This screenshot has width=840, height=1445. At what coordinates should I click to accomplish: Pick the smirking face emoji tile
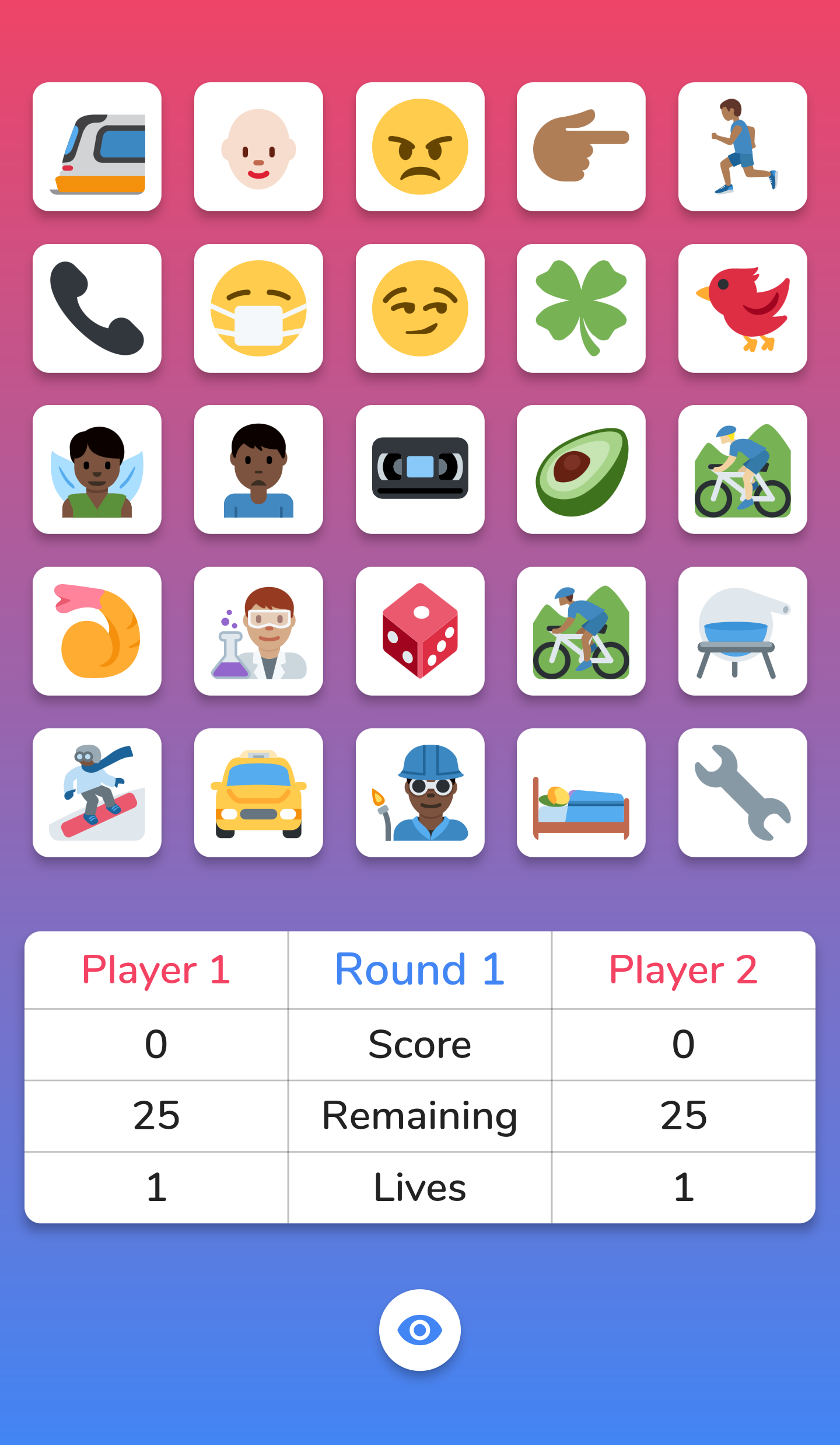coord(420,308)
